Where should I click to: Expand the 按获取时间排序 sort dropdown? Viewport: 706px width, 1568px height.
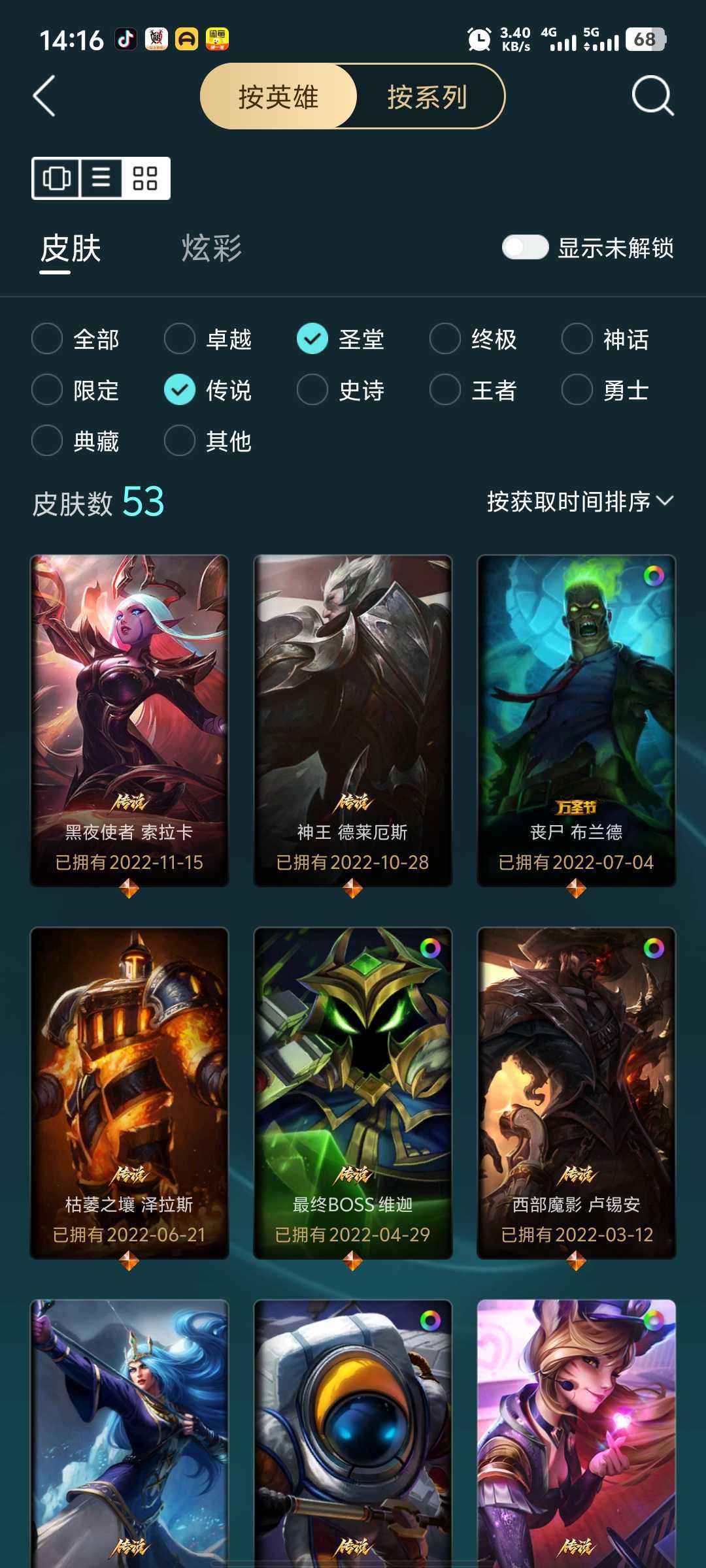(x=580, y=501)
